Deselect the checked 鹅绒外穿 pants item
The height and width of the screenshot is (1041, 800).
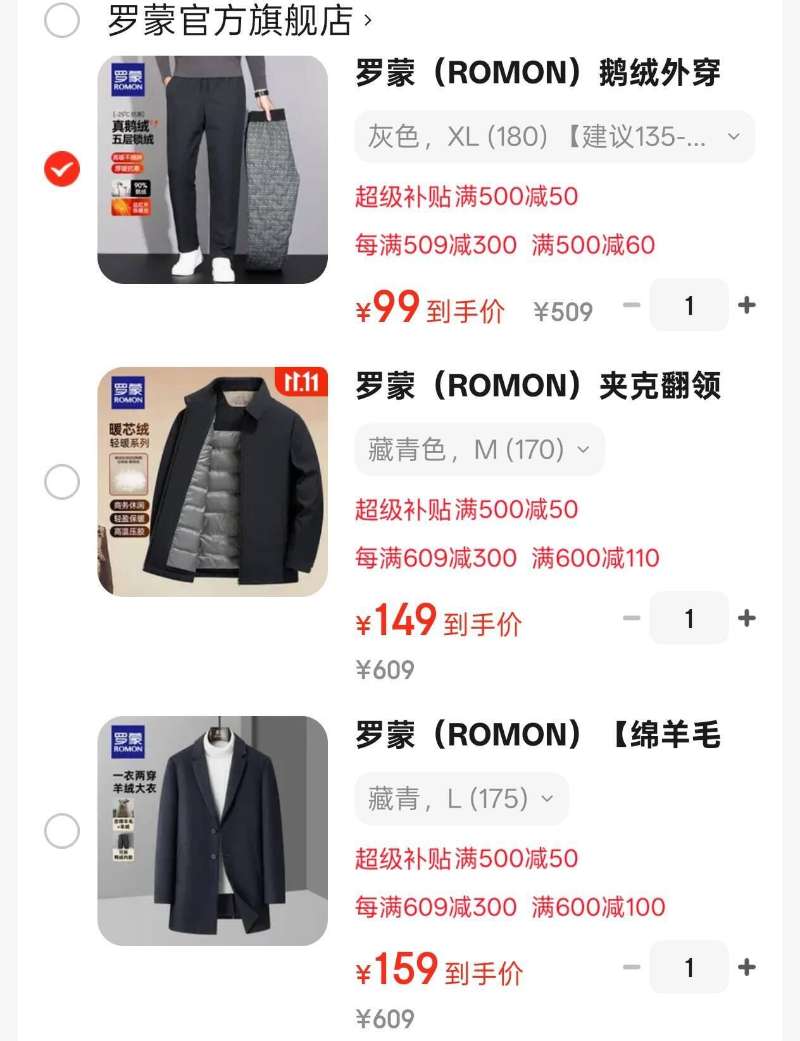tap(60, 170)
